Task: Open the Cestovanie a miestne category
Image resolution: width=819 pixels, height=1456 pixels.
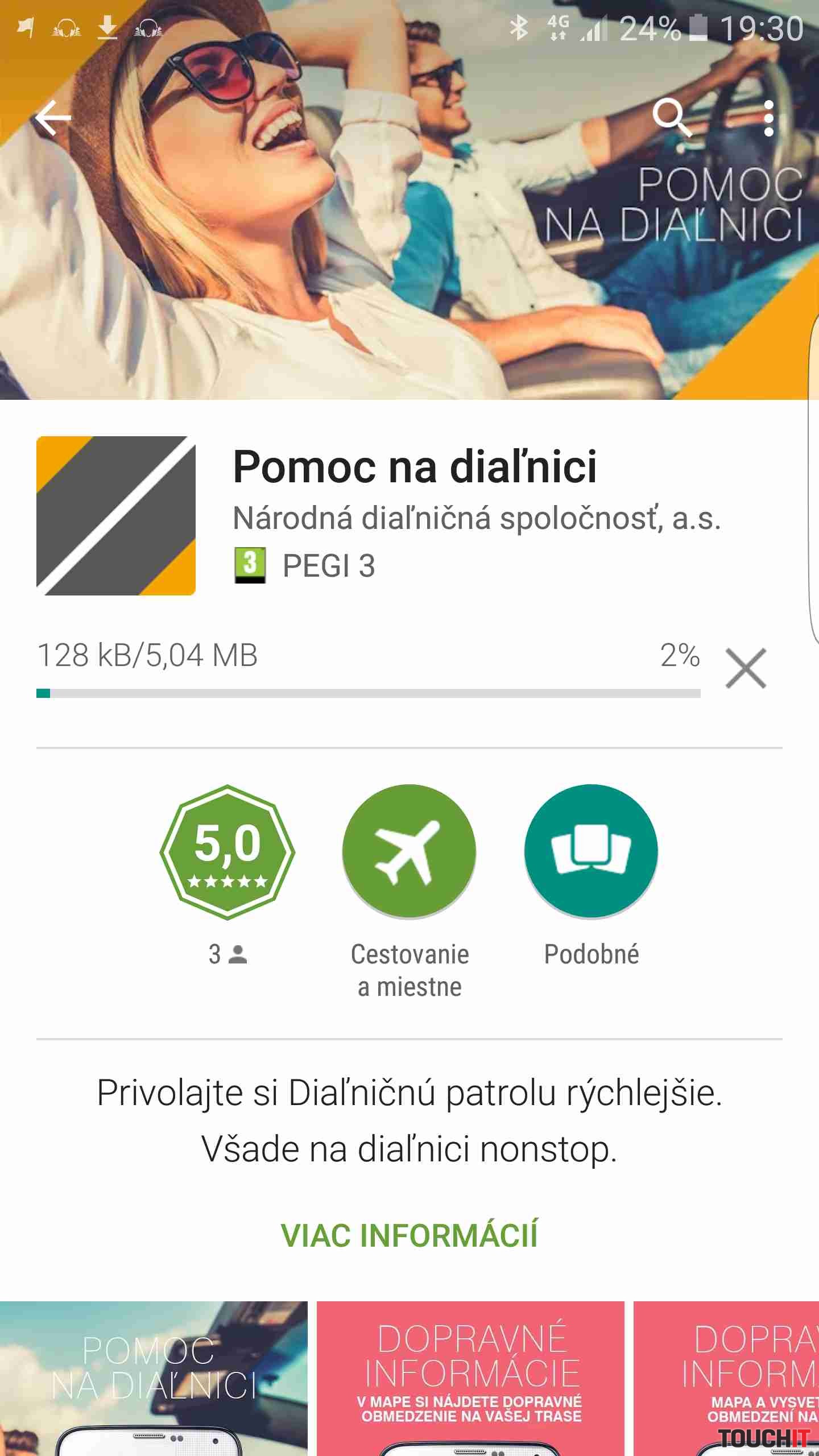Action: (x=409, y=851)
